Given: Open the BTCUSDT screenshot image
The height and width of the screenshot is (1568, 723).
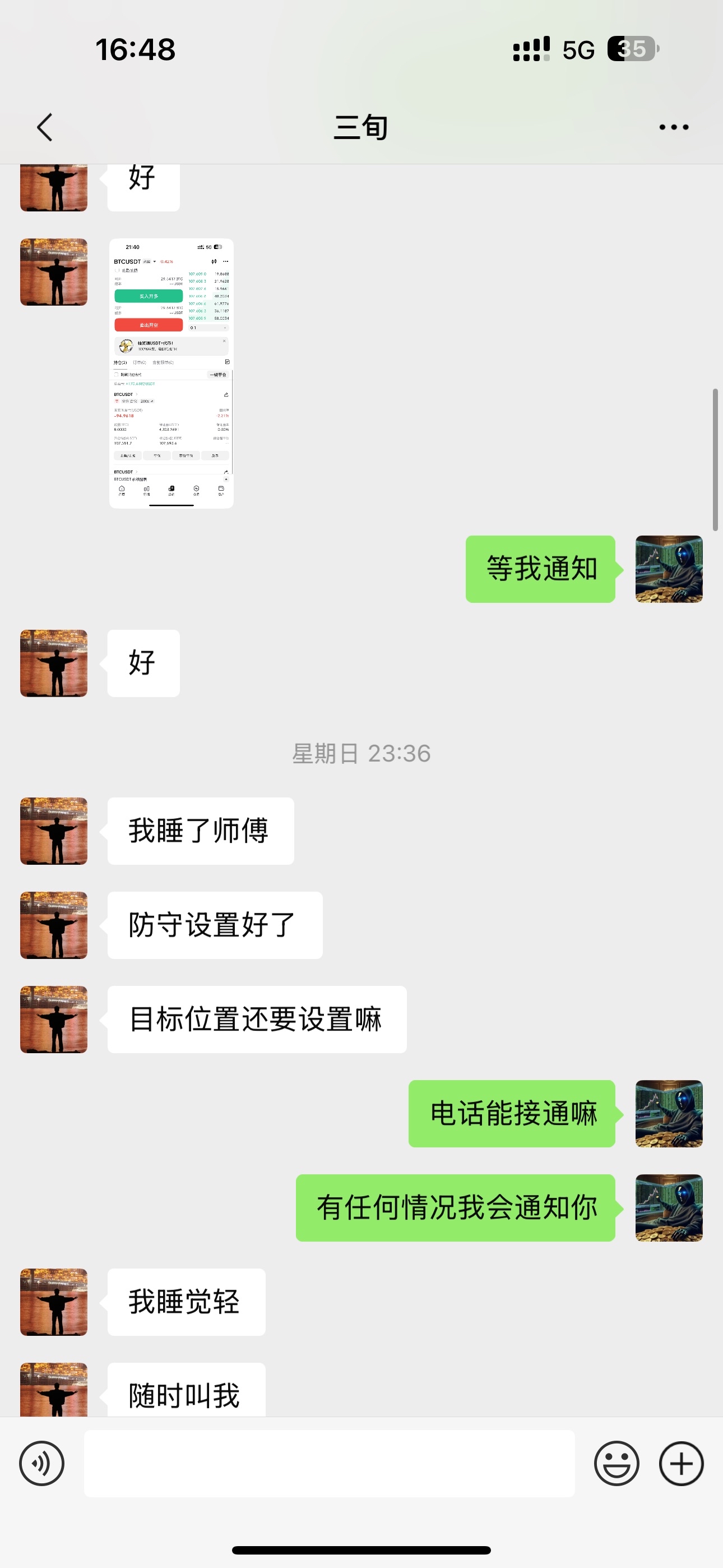Looking at the screenshot, I should point(171,373).
